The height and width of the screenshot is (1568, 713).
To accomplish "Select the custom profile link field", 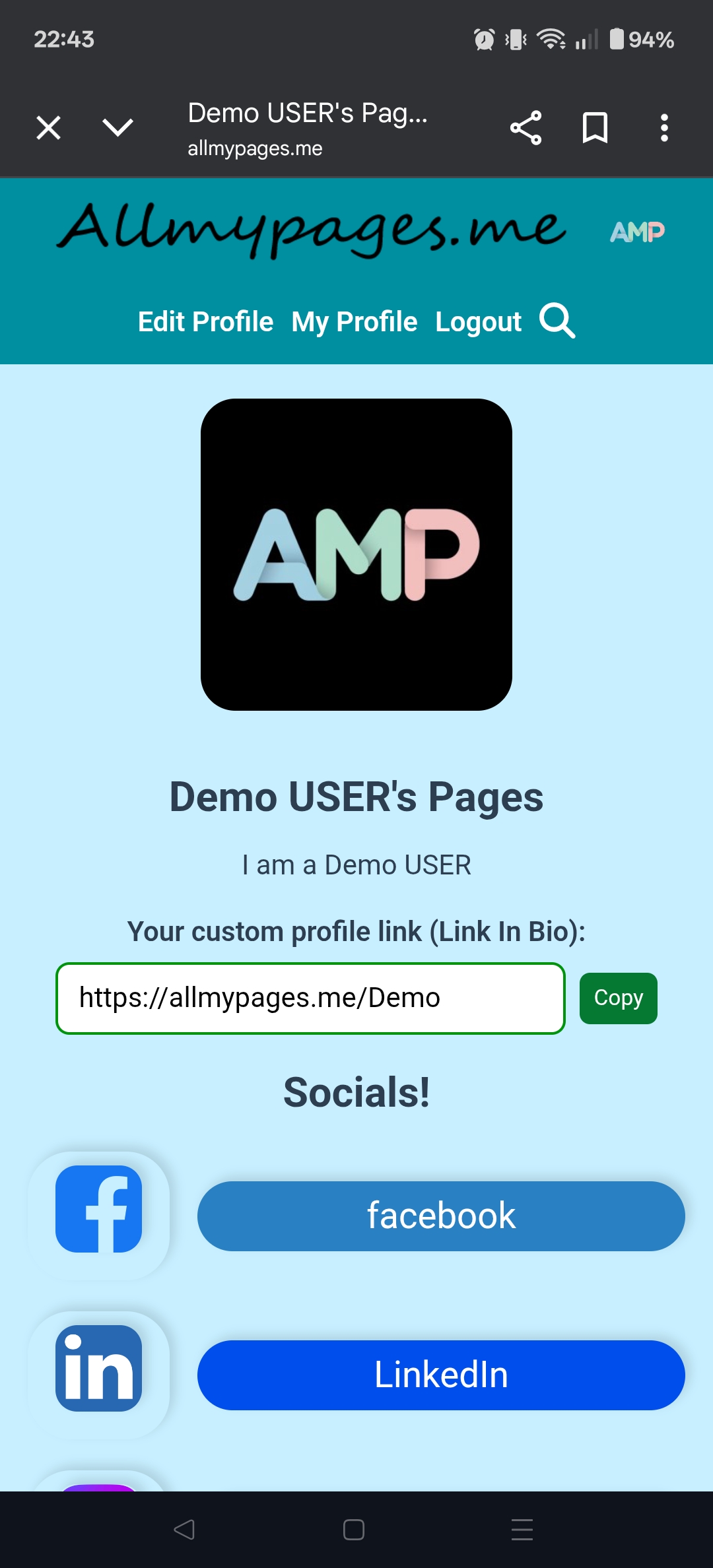I will [310, 998].
